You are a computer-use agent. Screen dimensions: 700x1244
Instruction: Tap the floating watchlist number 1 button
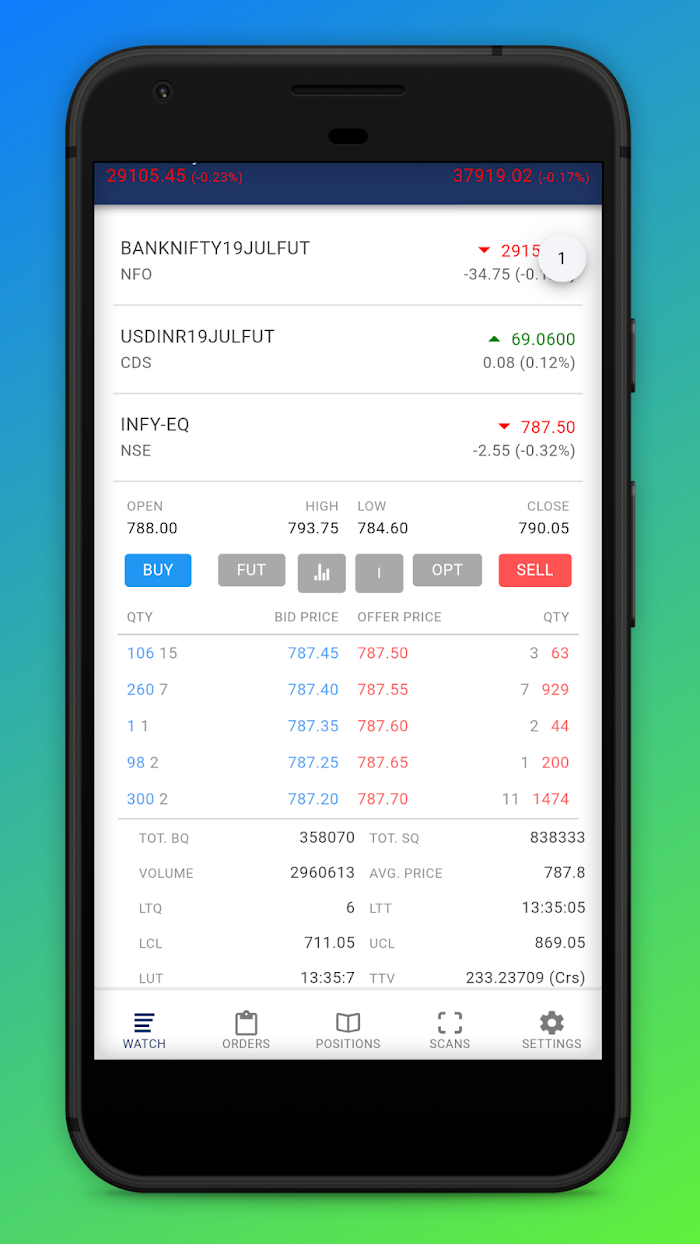561,258
